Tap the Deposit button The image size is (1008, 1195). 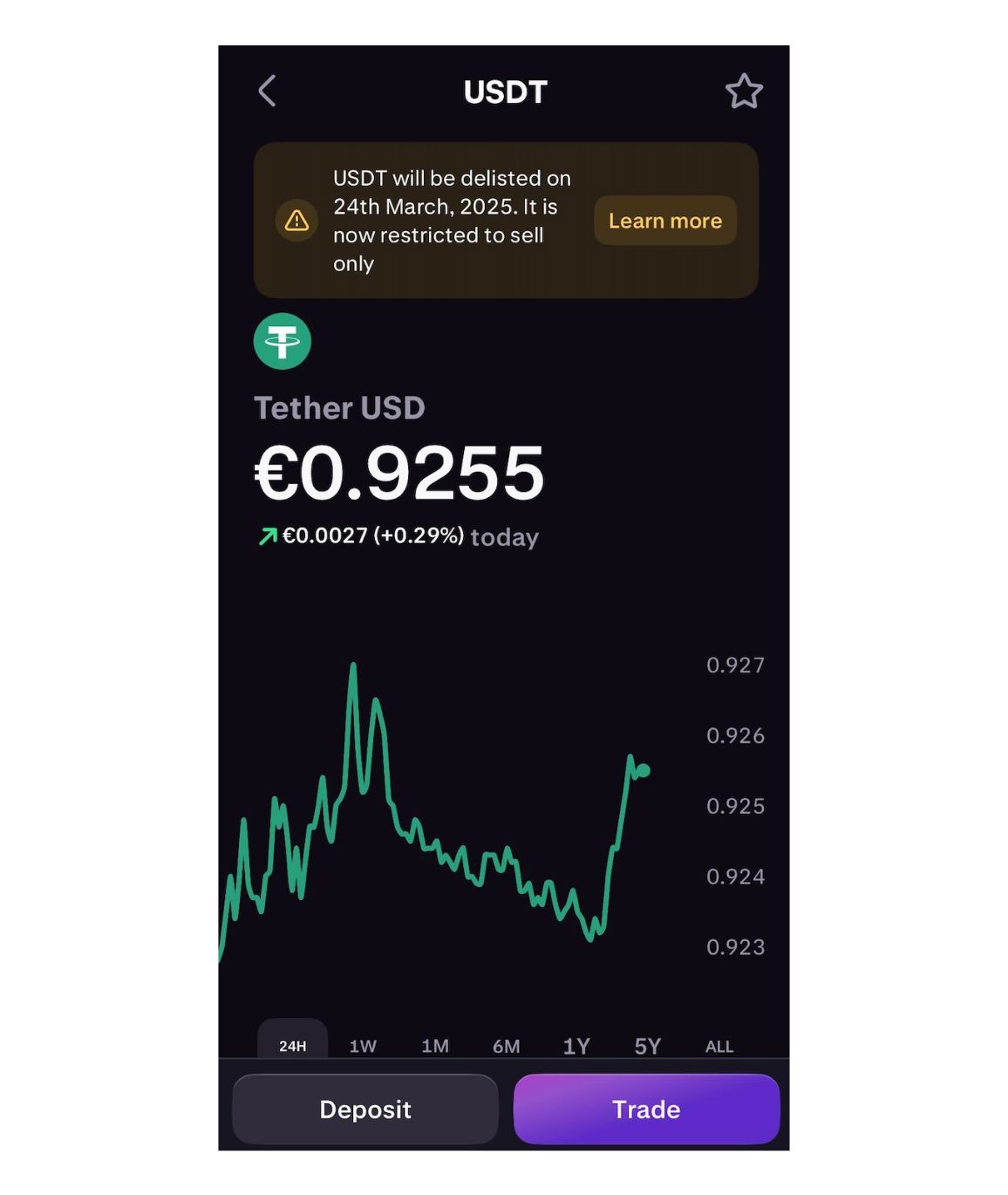point(365,1109)
